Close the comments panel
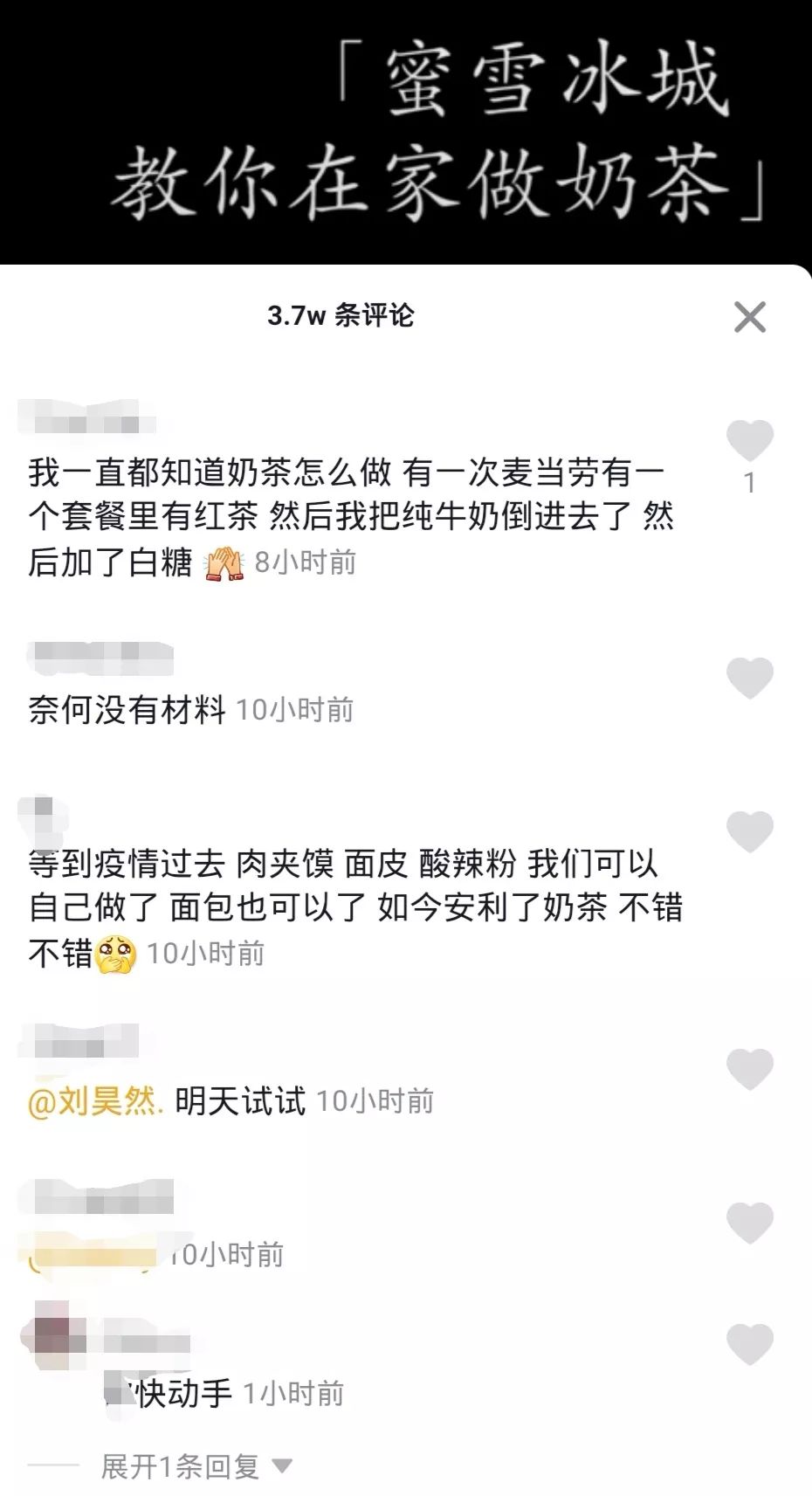Screen dimensions: 812x1496 click(749, 317)
